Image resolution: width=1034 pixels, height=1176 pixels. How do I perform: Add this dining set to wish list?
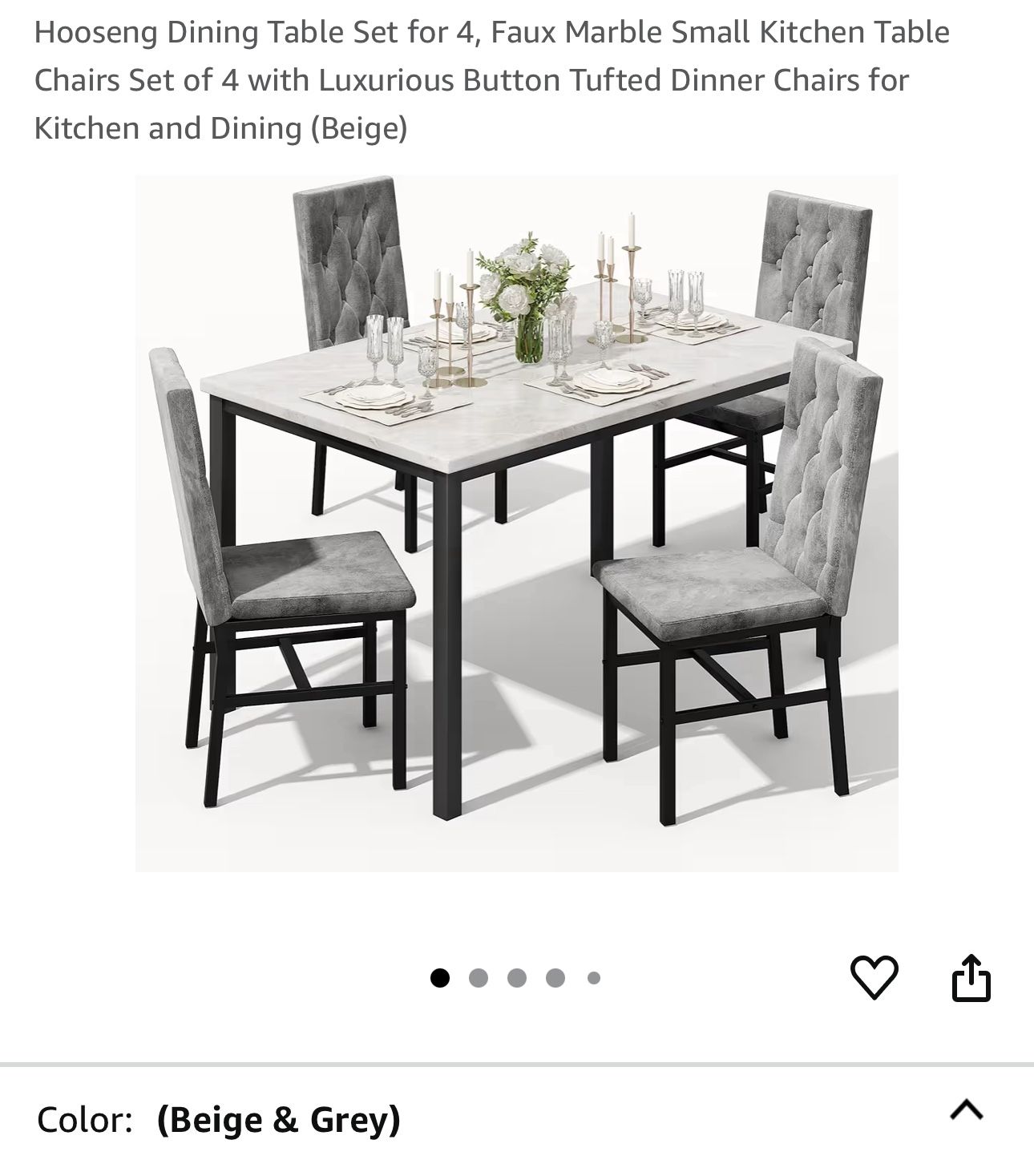[873, 977]
